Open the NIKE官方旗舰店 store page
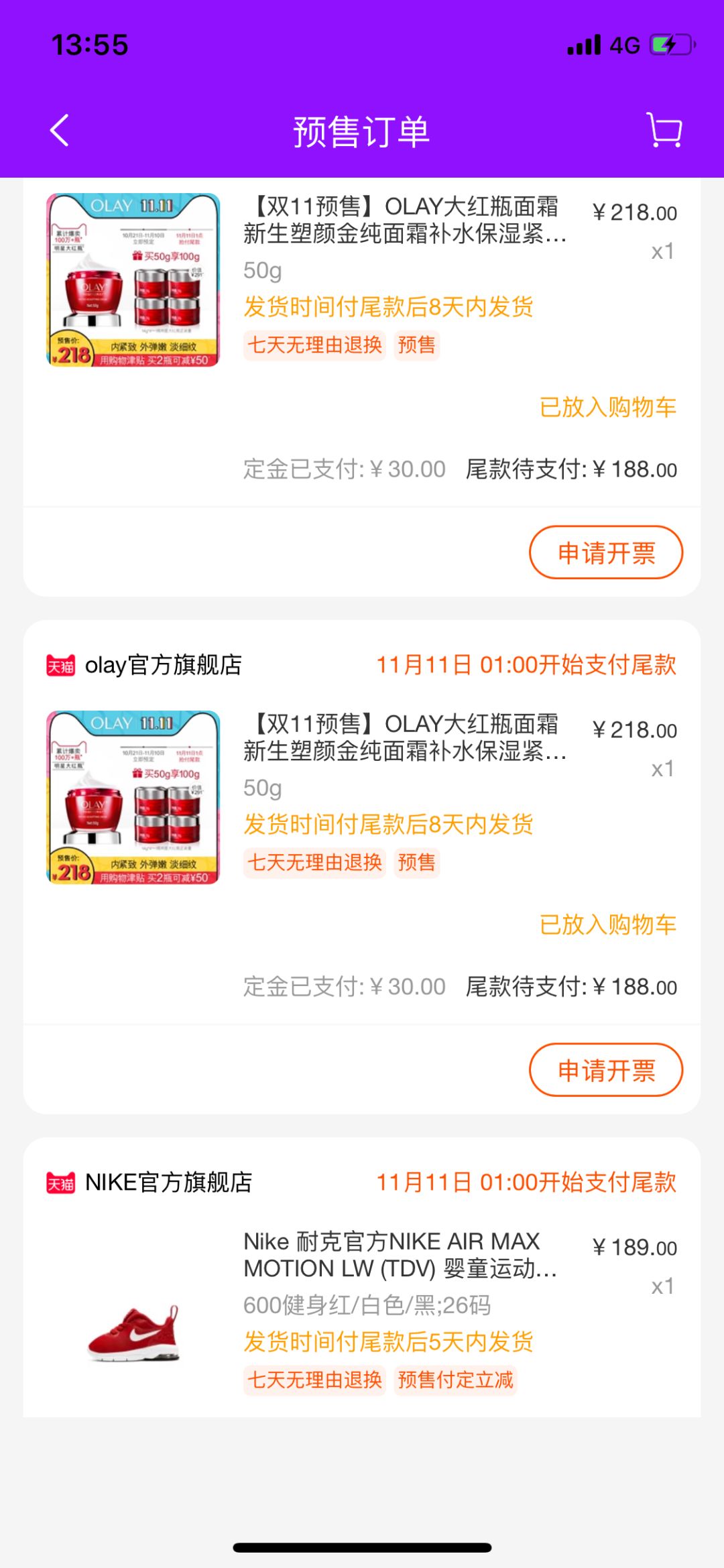Viewport: 724px width, 1568px height. point(171,1181)
